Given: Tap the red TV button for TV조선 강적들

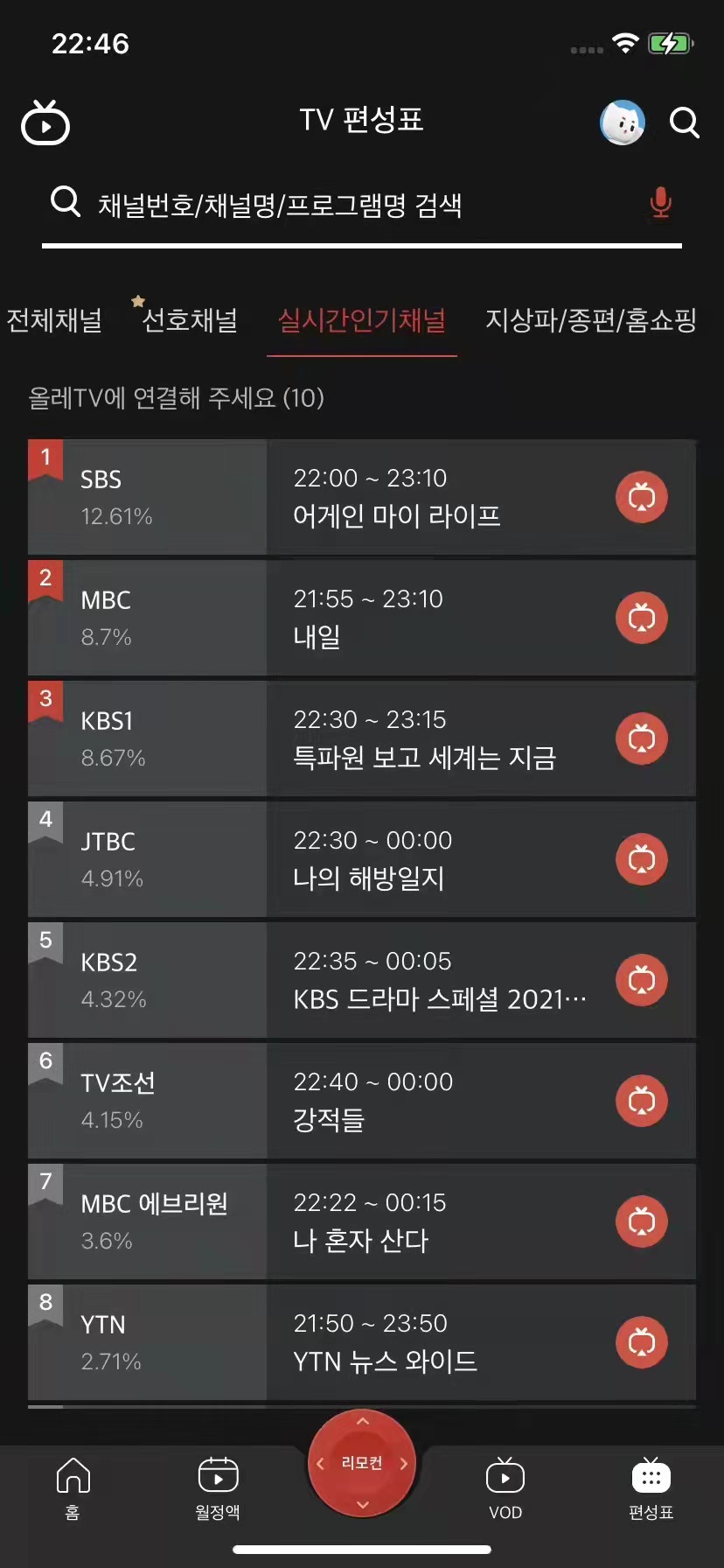Looking at the screenshot, I should click(x=642, y=1101).
